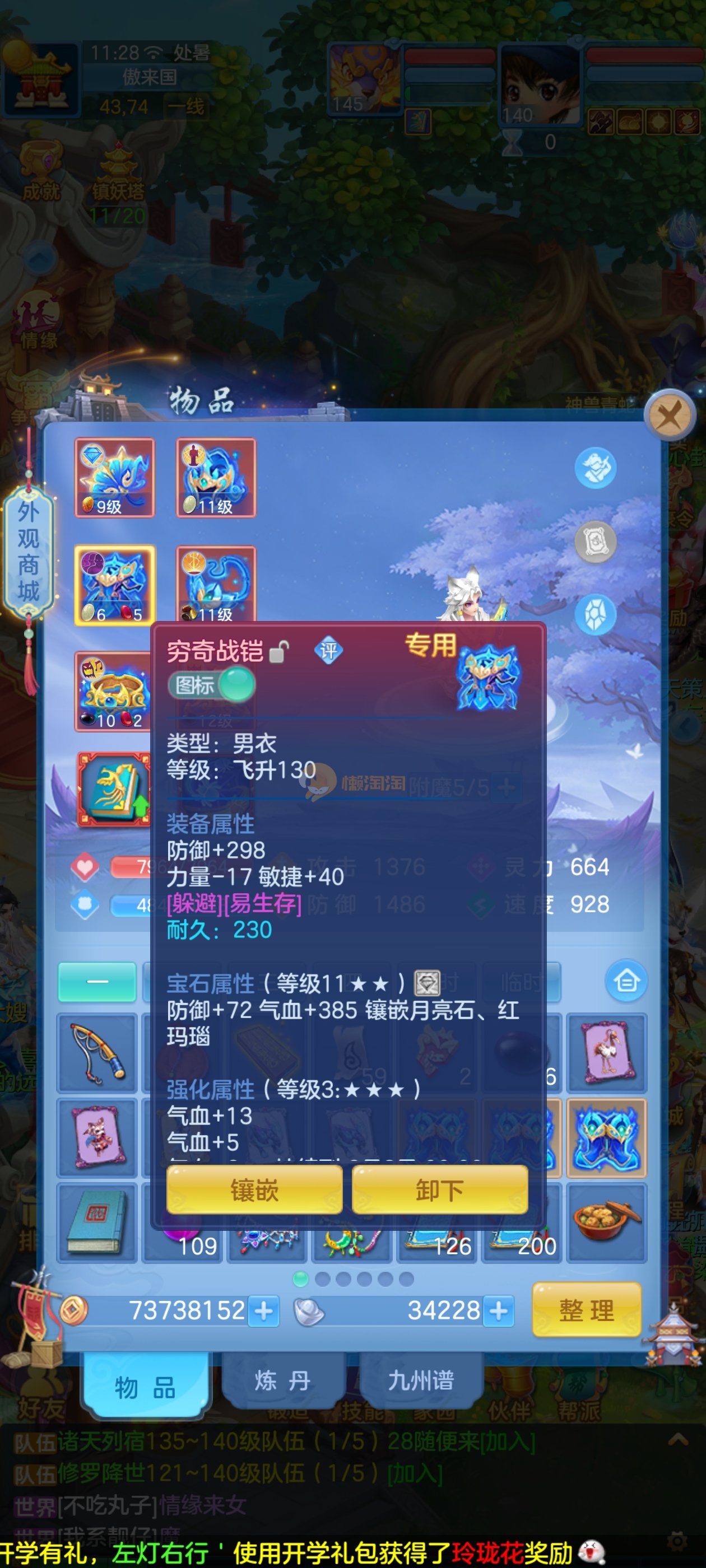This screenshot has height=1568, width=706.
Task: Select the top-row 11级 helmet slot
Action: tap(216, 477)
